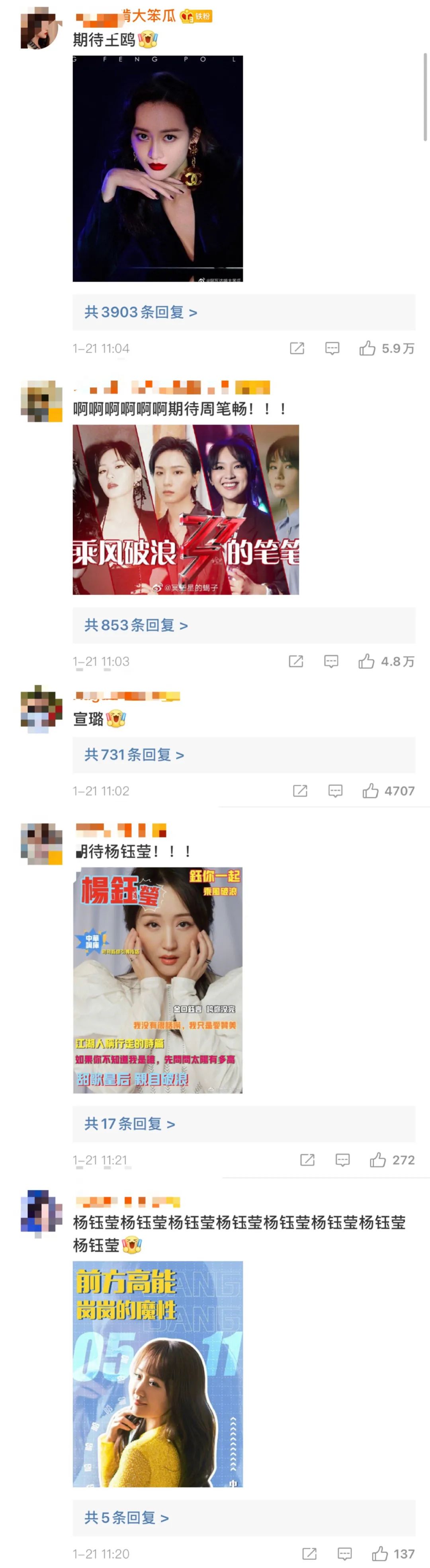Reply to the 宣璐 comment
Image resolution: width=430 pixels, height=1568 pixels.
coord(335,791)
